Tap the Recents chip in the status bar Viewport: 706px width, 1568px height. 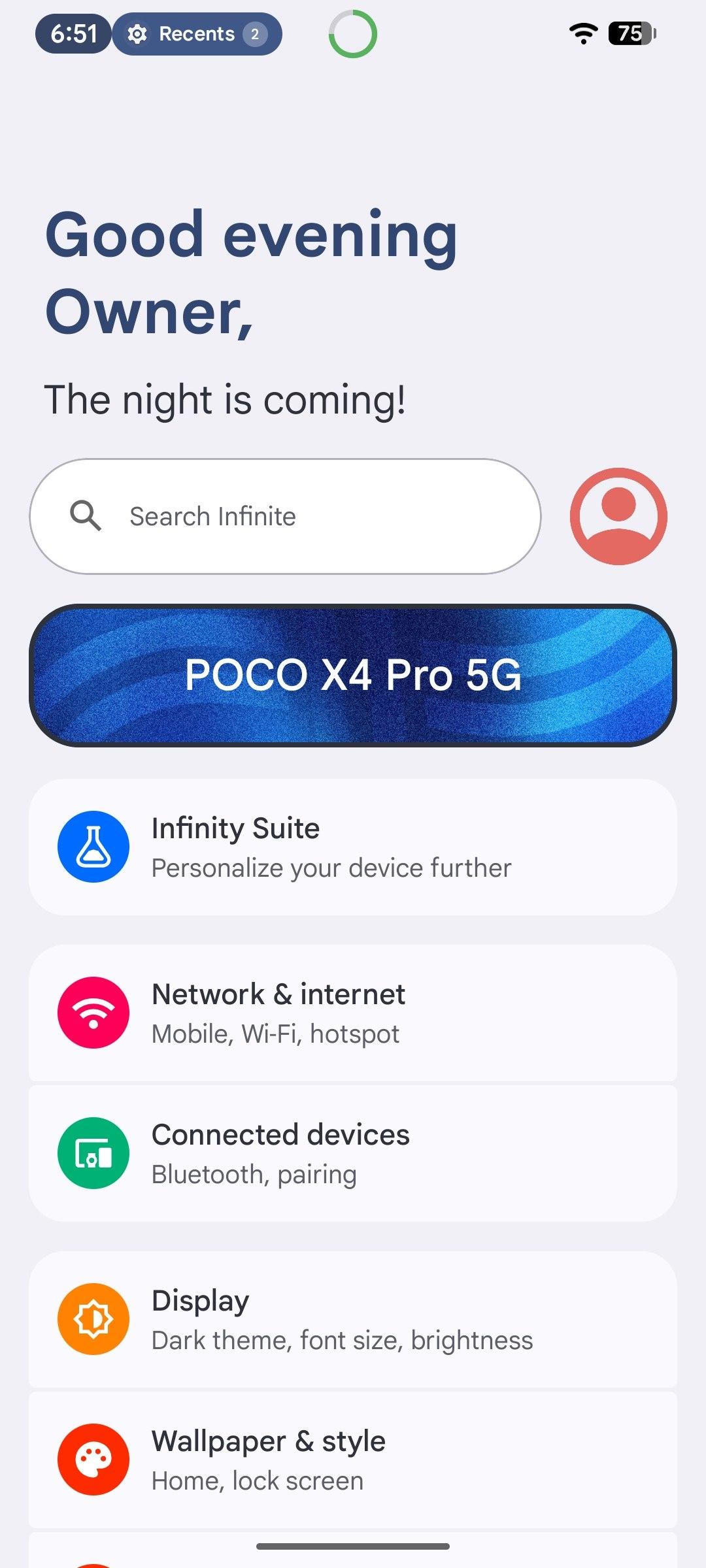coord(197,34)
